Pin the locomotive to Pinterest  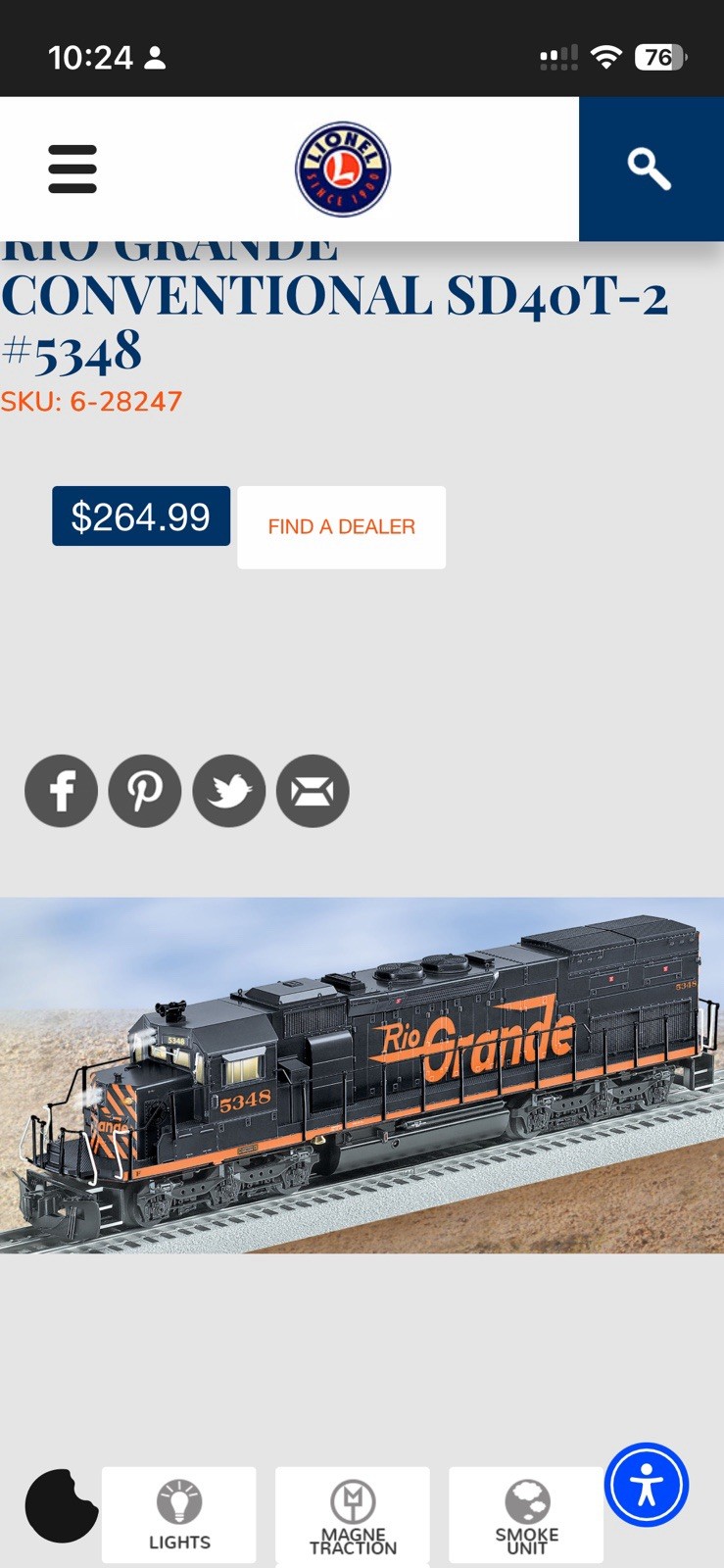[x=144, y=791]
